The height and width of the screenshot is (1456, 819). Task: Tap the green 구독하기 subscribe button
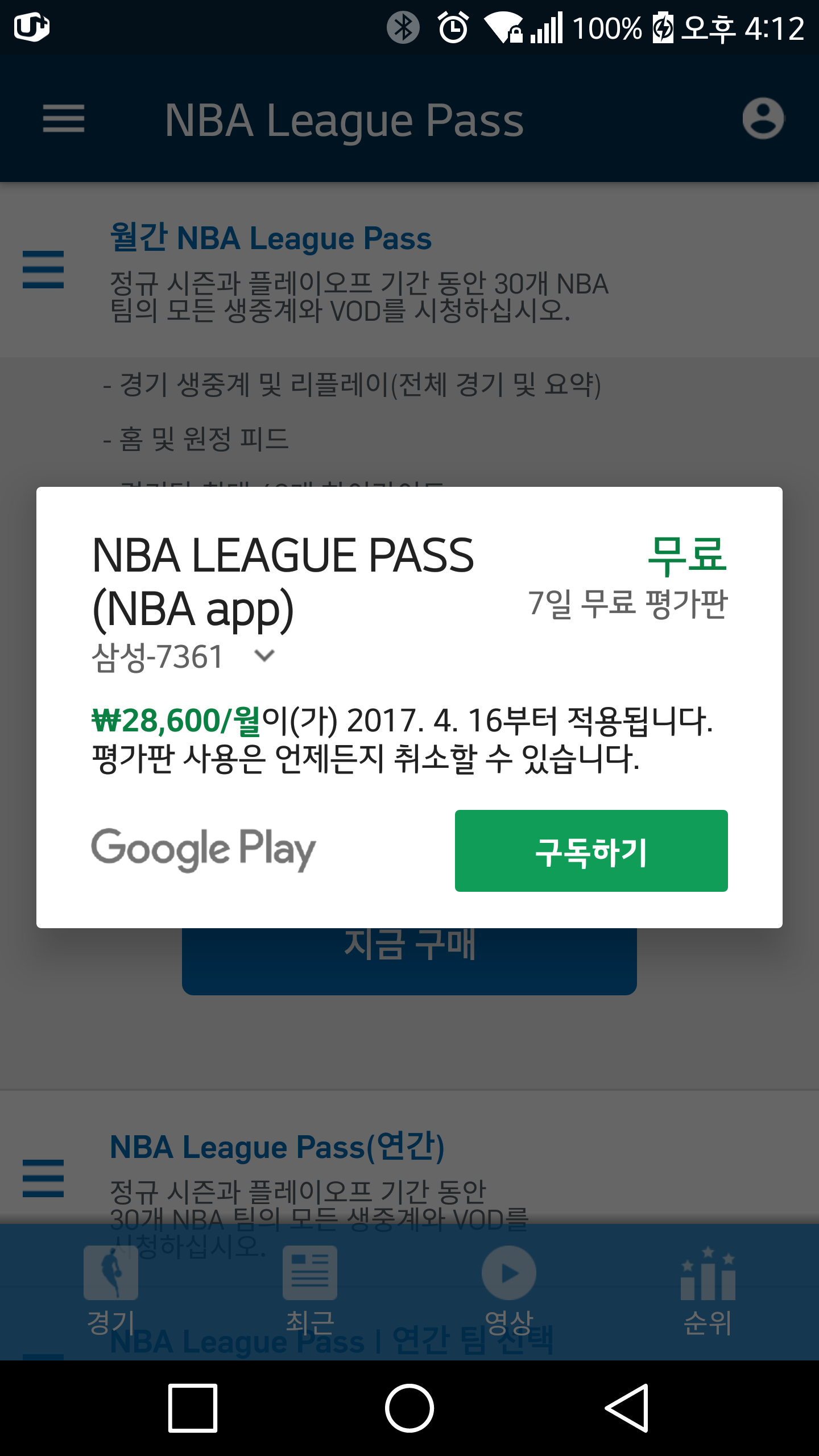591,850
